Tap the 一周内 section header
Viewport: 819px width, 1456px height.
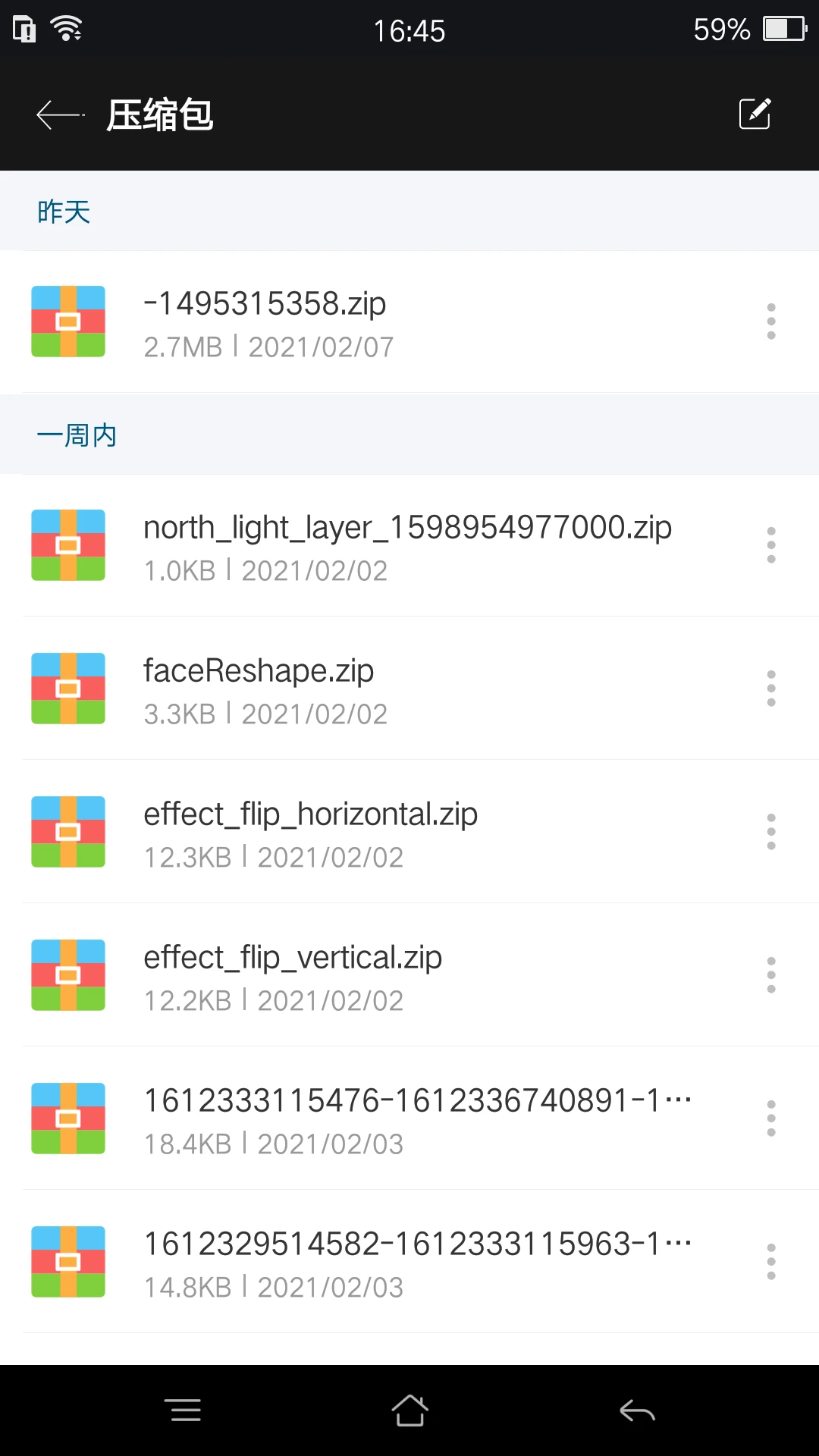[78, 435]
